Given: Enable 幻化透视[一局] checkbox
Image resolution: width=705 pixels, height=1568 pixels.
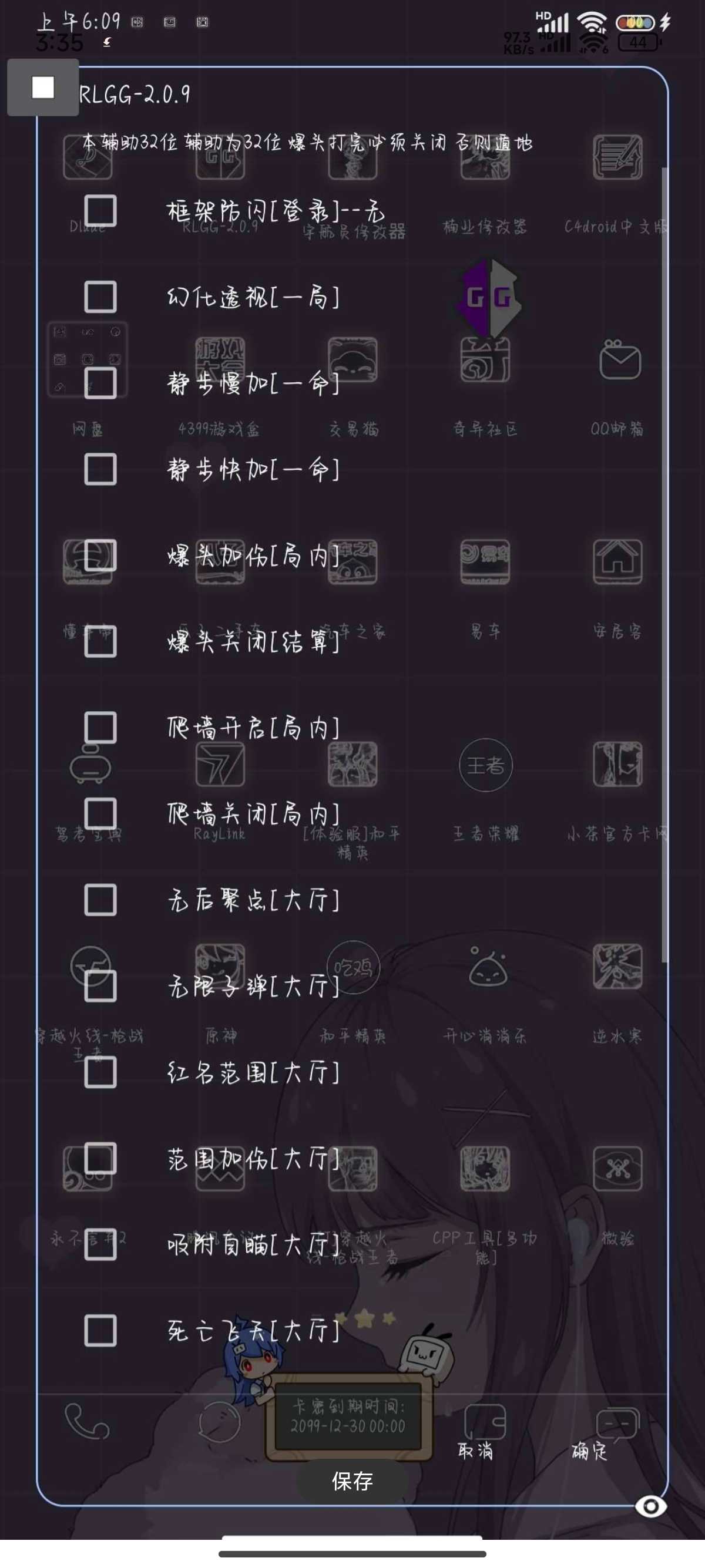Looking at the screenshot, I should (x=100, y=297).
